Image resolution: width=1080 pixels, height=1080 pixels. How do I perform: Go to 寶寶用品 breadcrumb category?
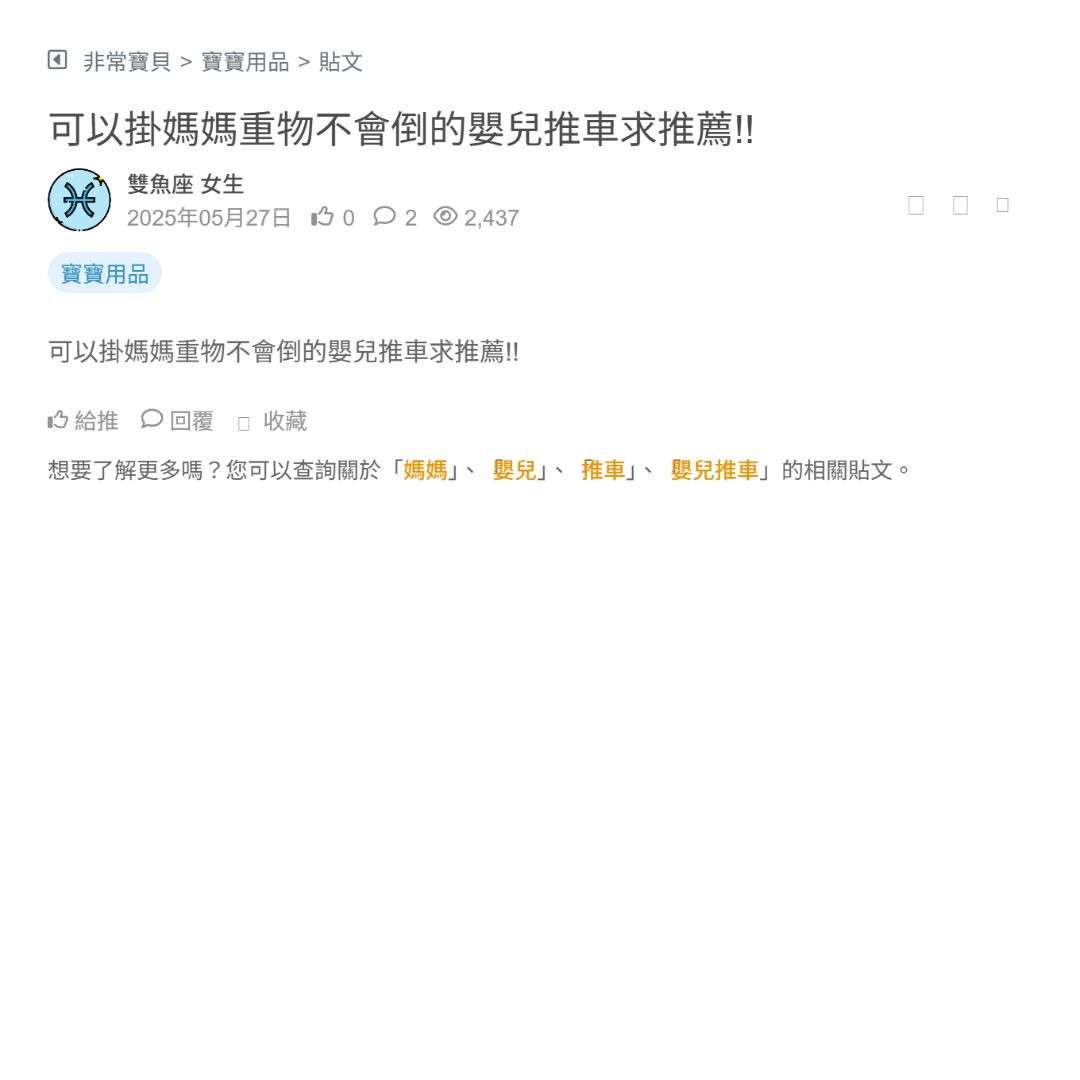coord(245,62)
